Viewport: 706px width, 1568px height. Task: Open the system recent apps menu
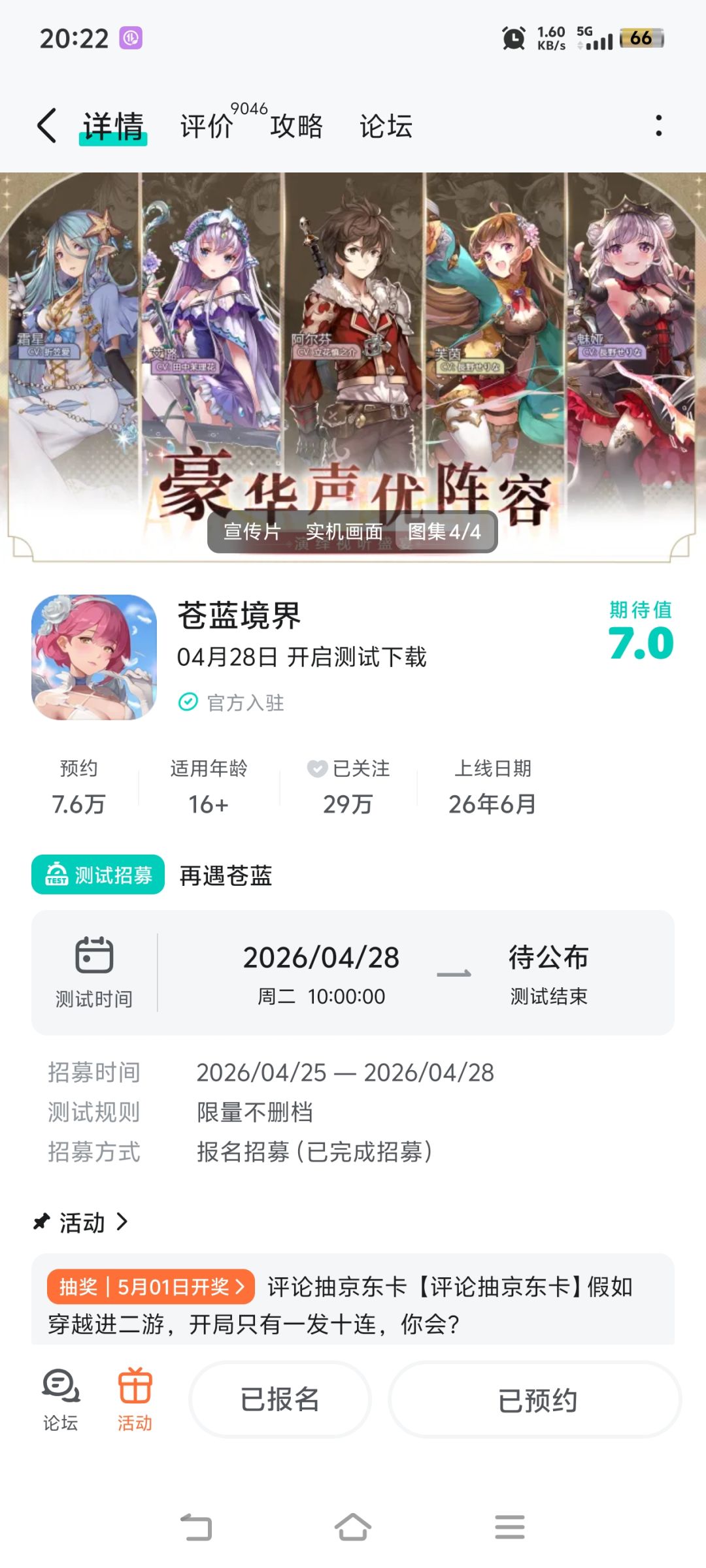510,1527
